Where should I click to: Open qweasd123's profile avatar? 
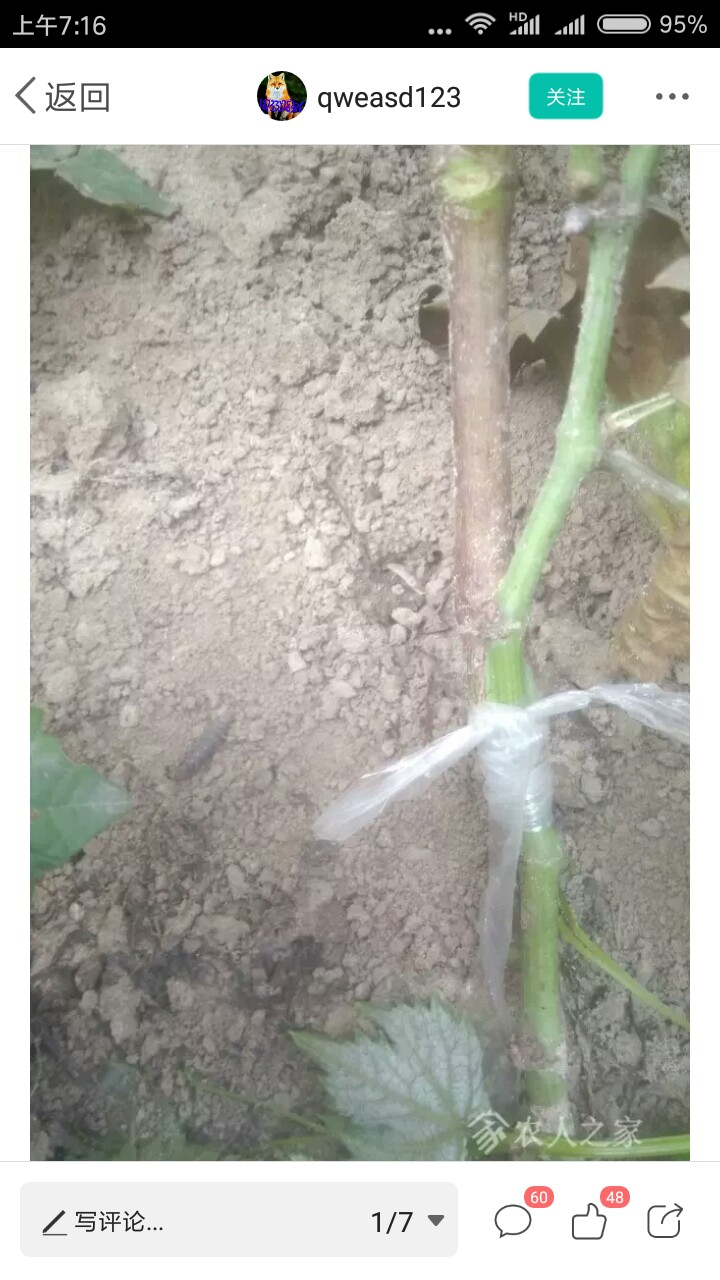coord(282,97)
